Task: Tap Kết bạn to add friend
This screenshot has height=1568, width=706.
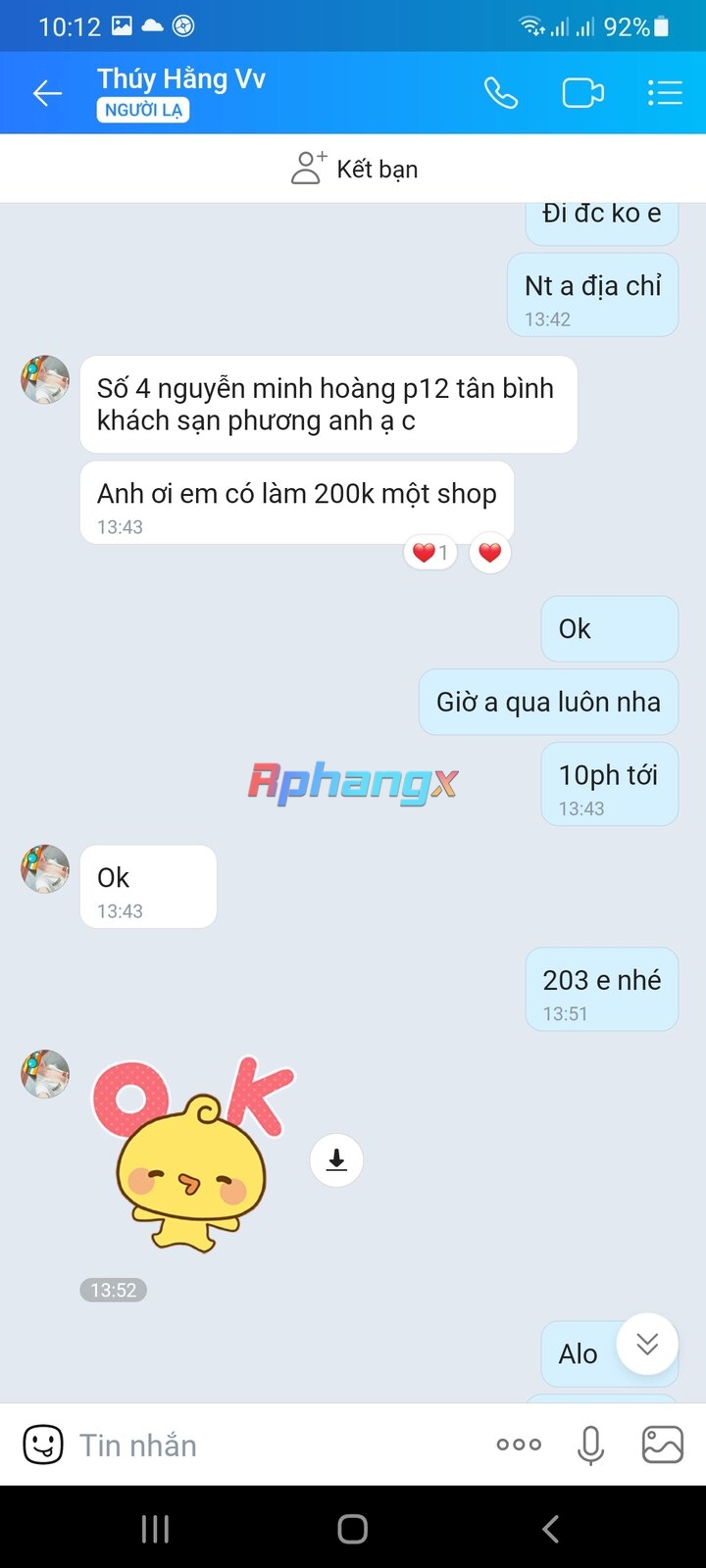Action: [354, 169]
